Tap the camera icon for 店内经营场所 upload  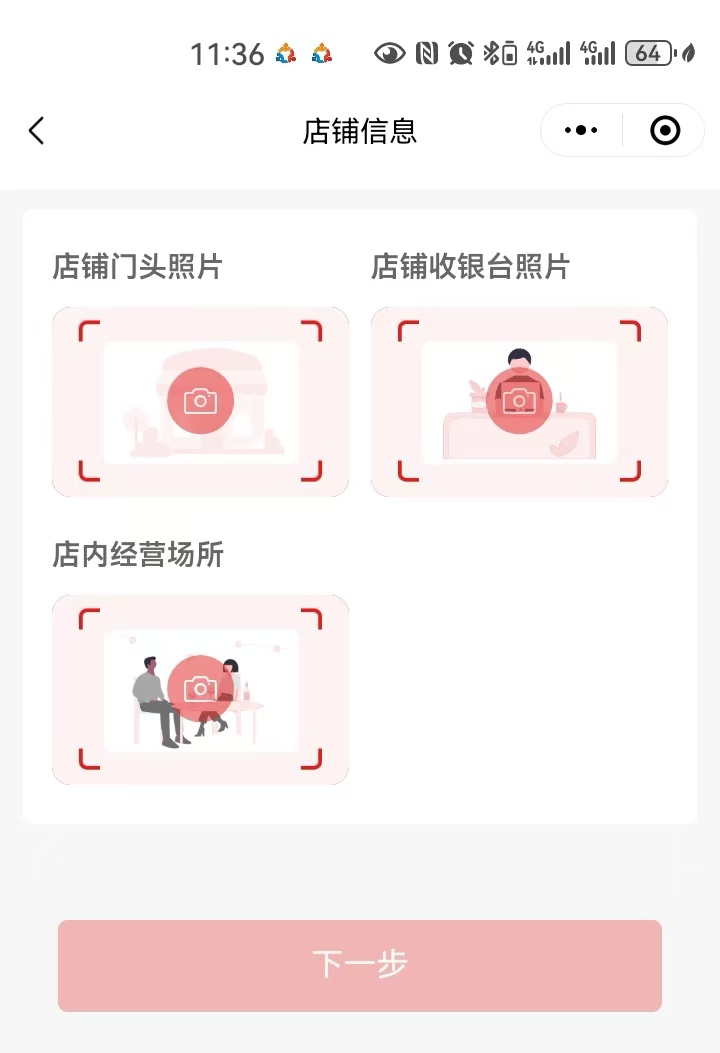pyautogui.click(x=202, y=689)
